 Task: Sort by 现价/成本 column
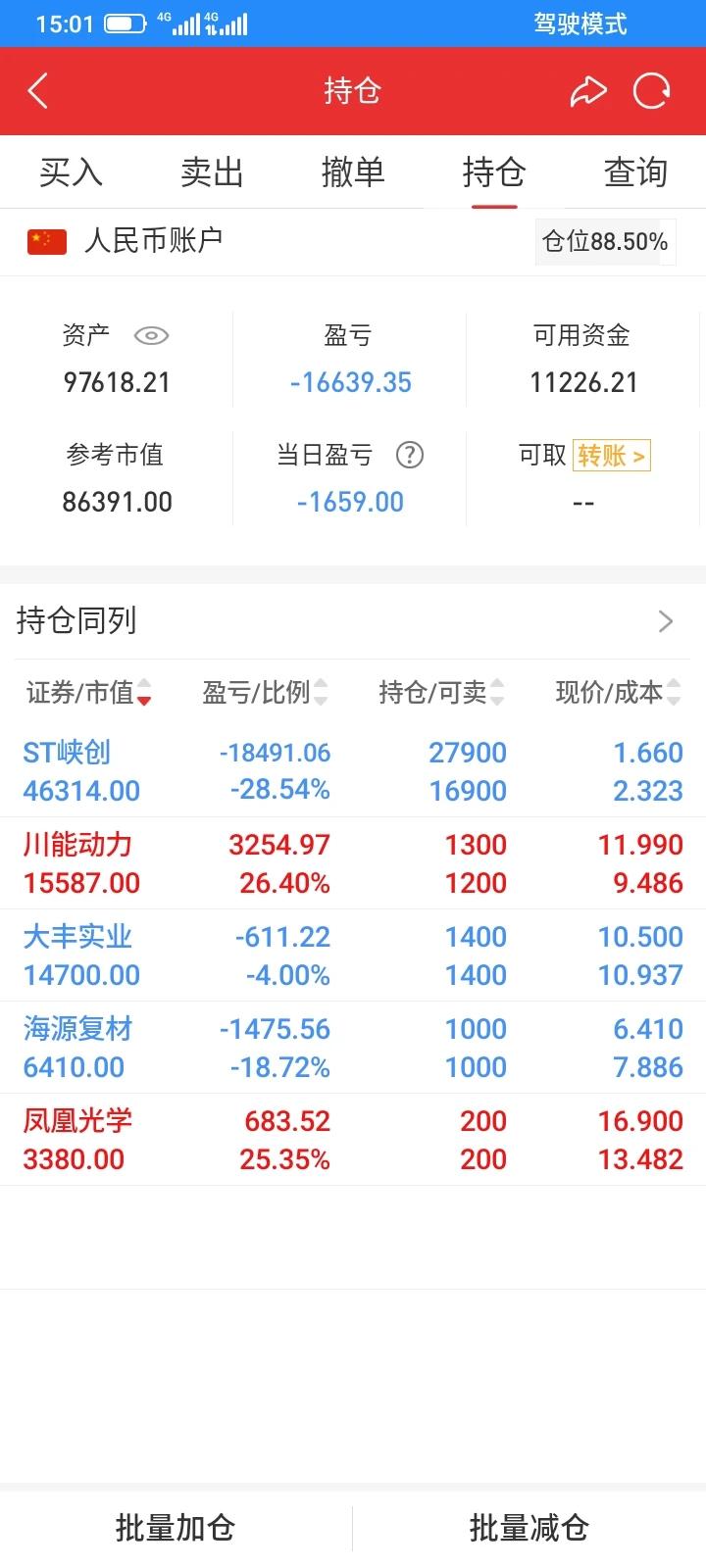click(x=618, y=693)
